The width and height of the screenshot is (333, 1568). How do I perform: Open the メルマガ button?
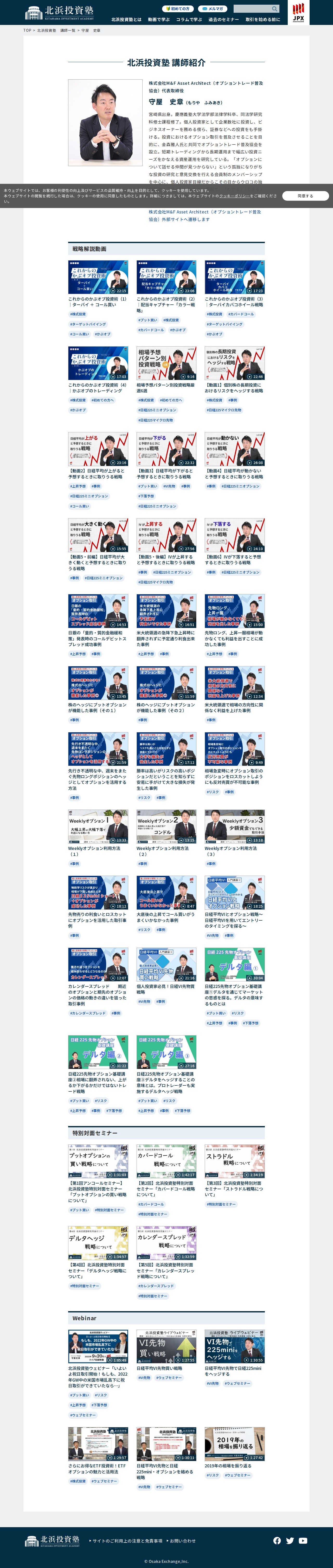point(214,9)
